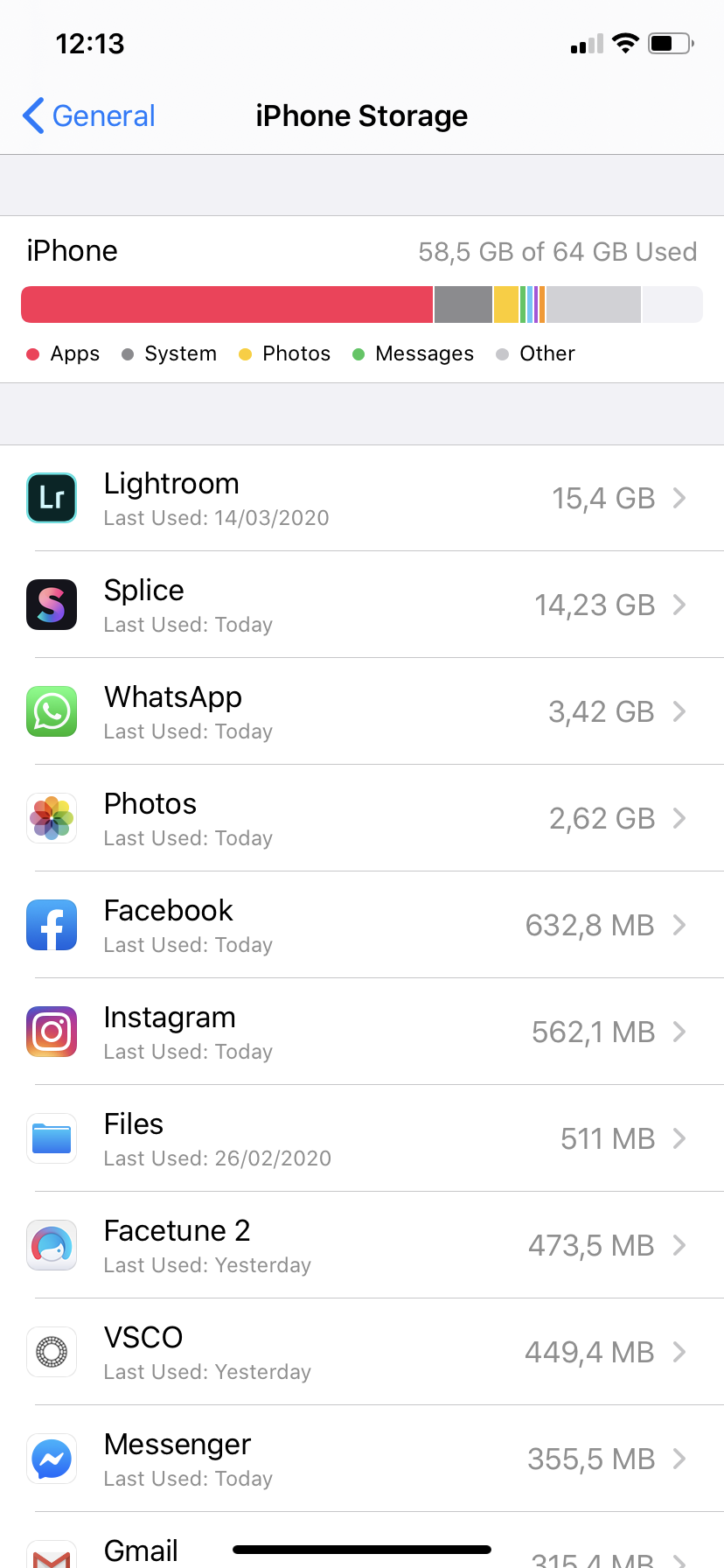This screenshot has width=724, height=1568.
Task: Select the VSCO storage row
Action: pyautogui.click(x=362, y=1353)
